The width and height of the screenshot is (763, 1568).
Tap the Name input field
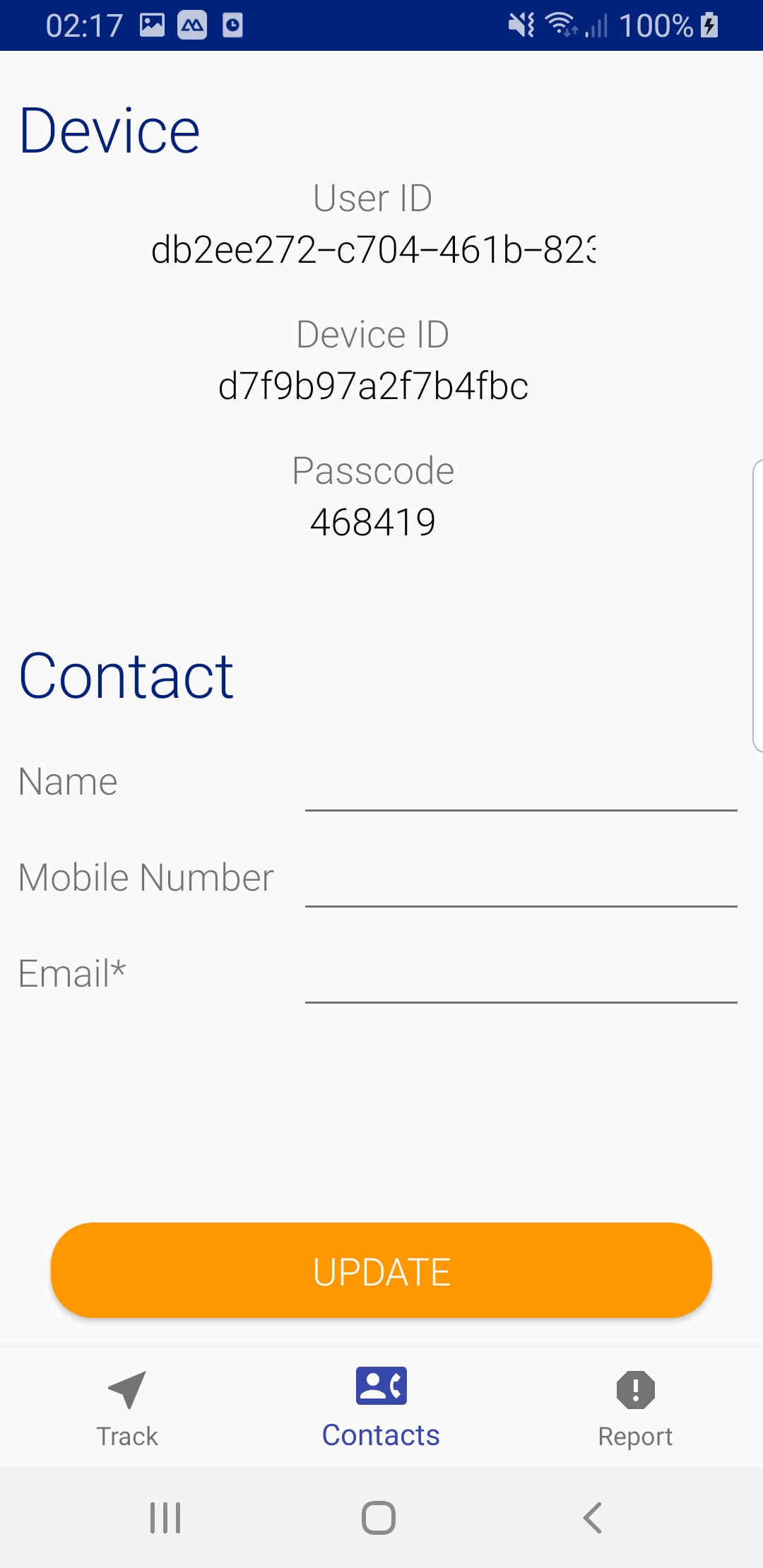[521, 783]
